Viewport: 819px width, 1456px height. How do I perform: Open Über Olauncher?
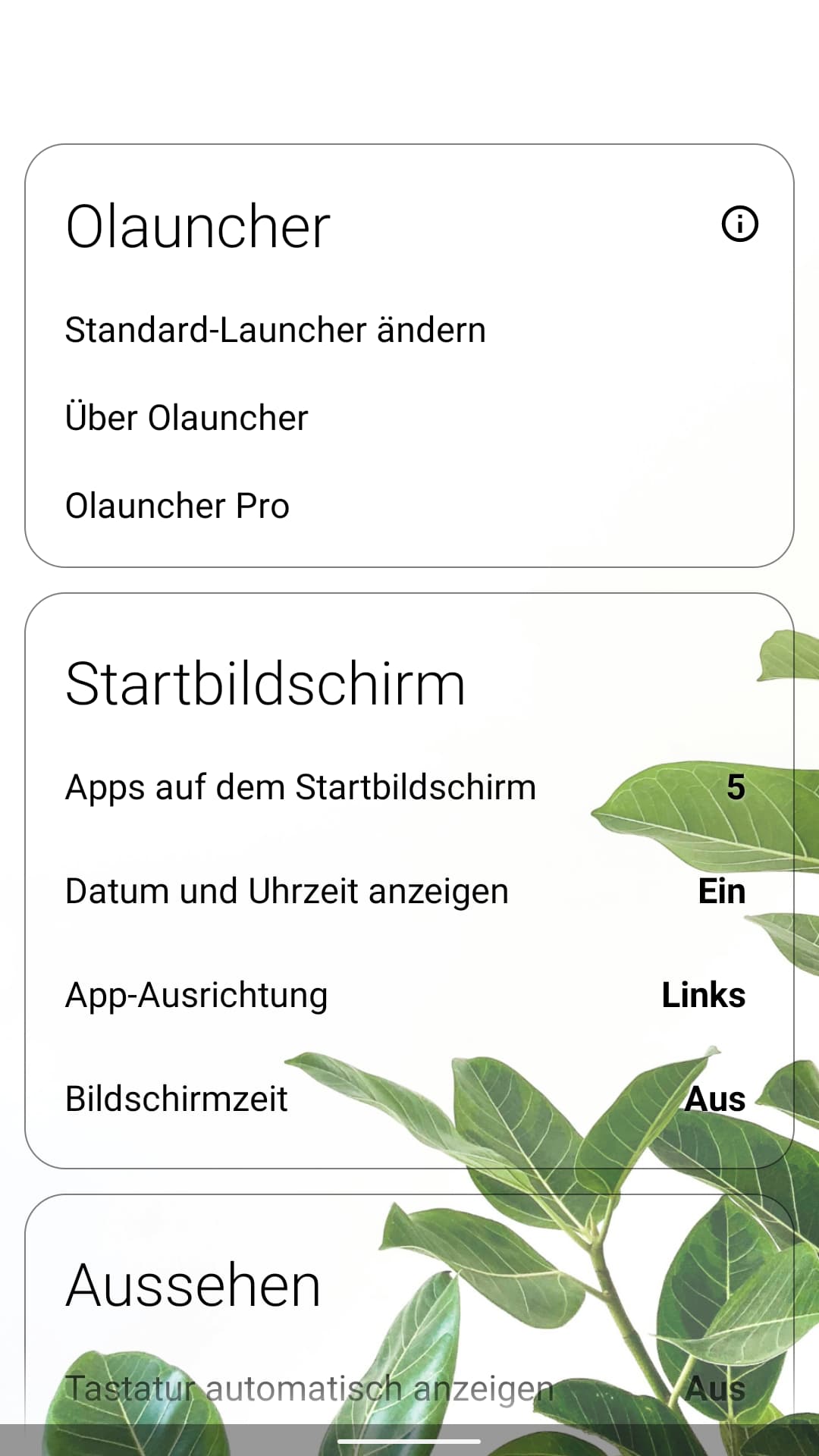[187, 418]
